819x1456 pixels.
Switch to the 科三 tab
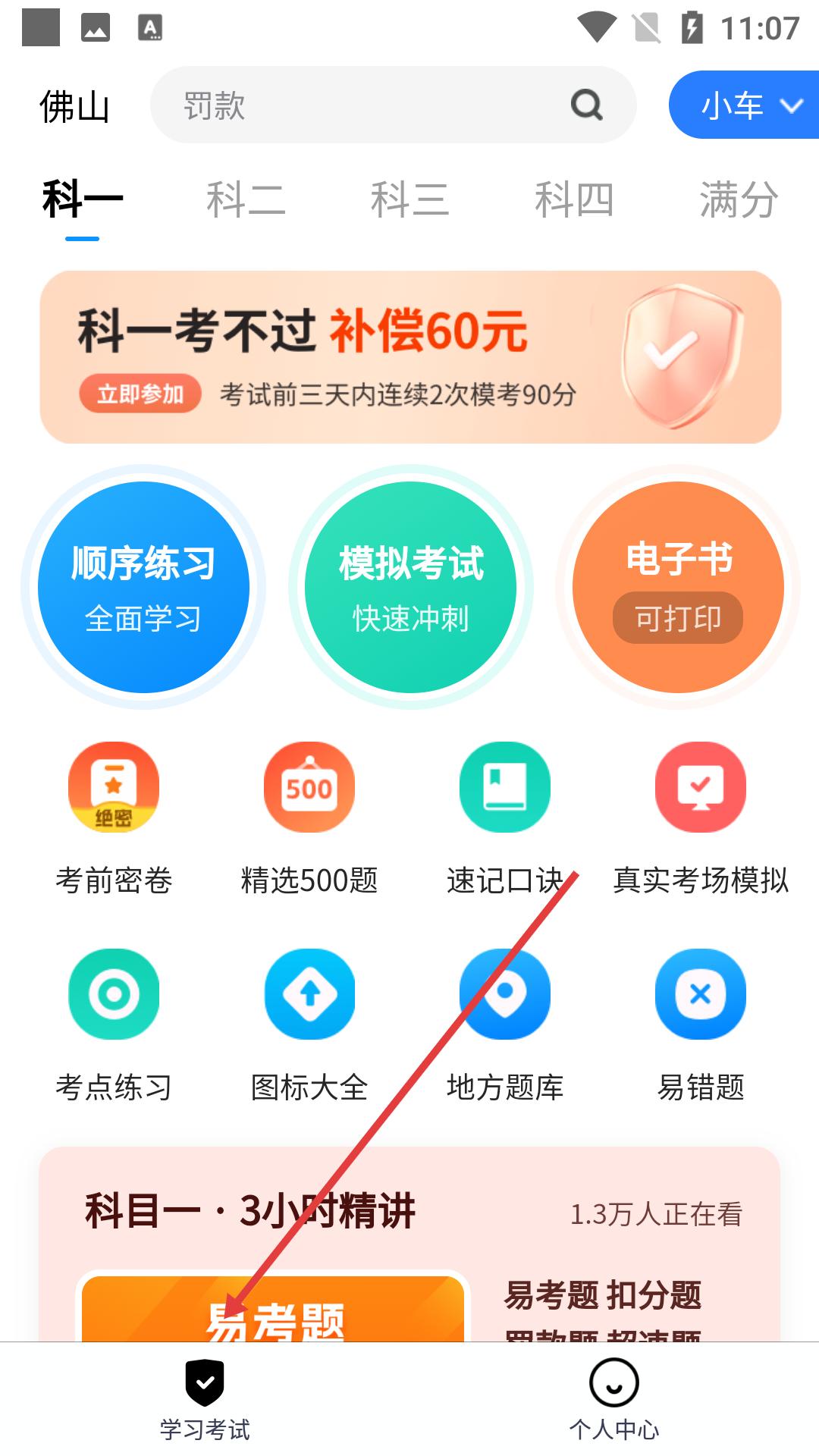point(409,200)
